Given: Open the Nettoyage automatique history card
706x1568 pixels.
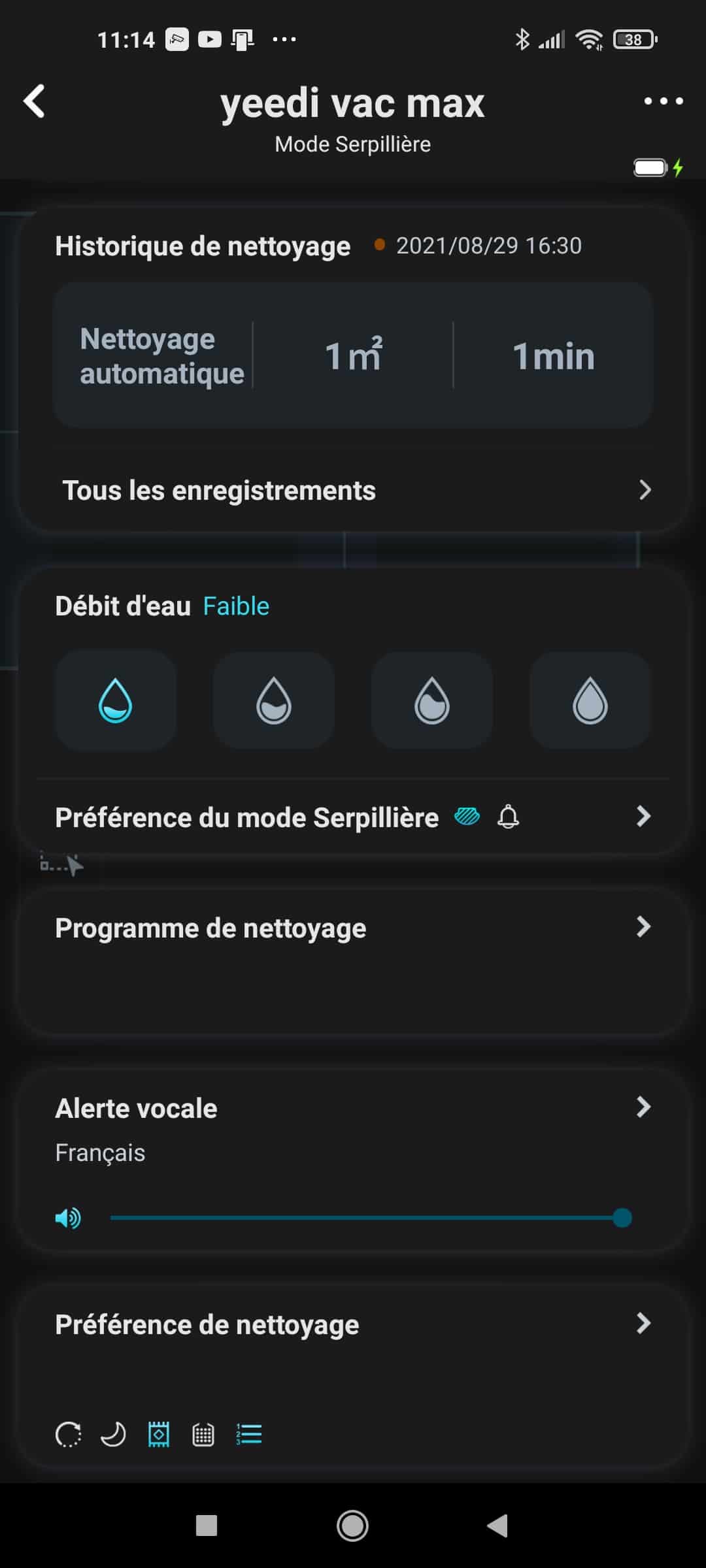Looking at the screenshot, I should tap(353, 355).
